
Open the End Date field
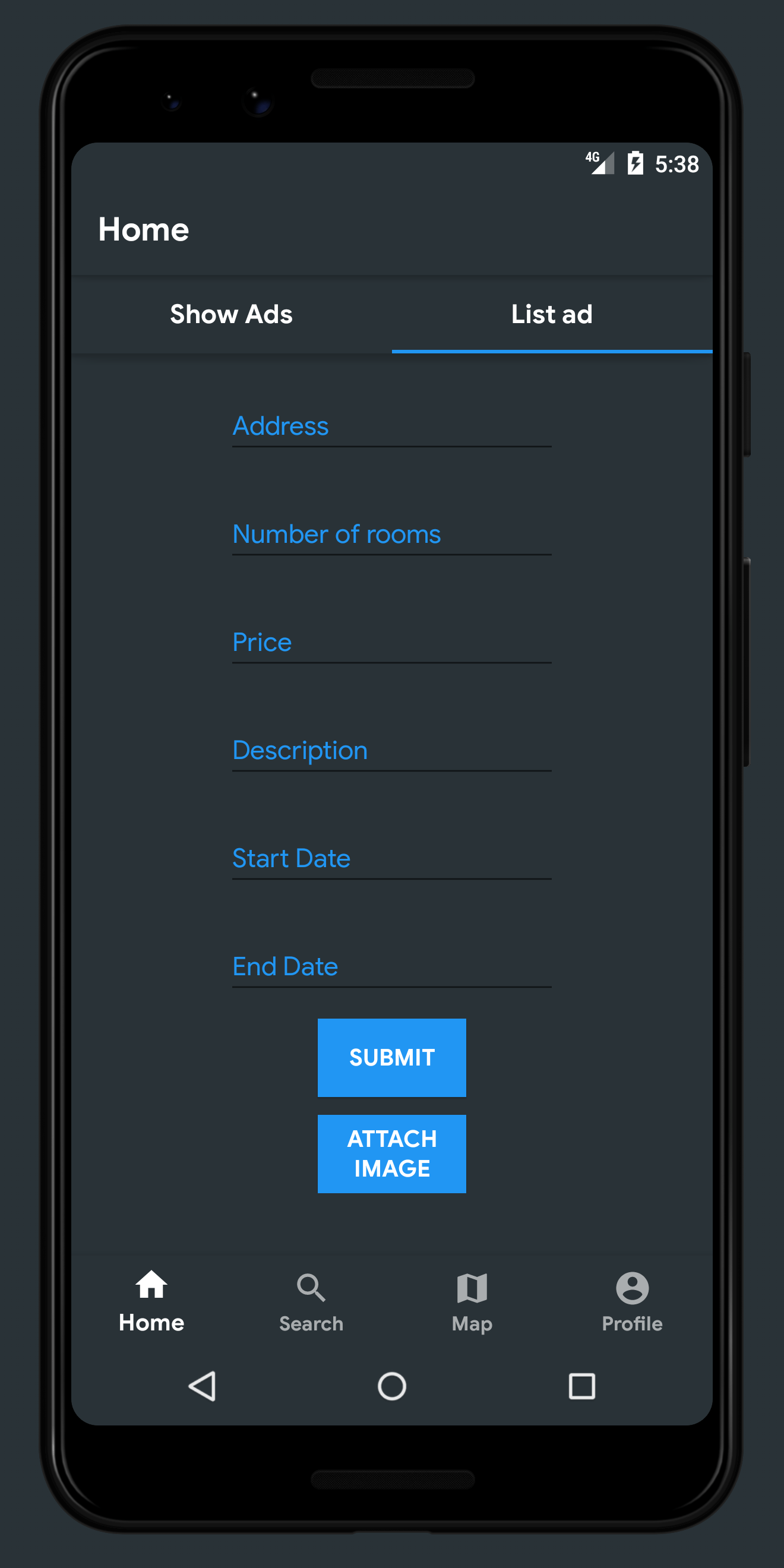(x=392, y=966)
